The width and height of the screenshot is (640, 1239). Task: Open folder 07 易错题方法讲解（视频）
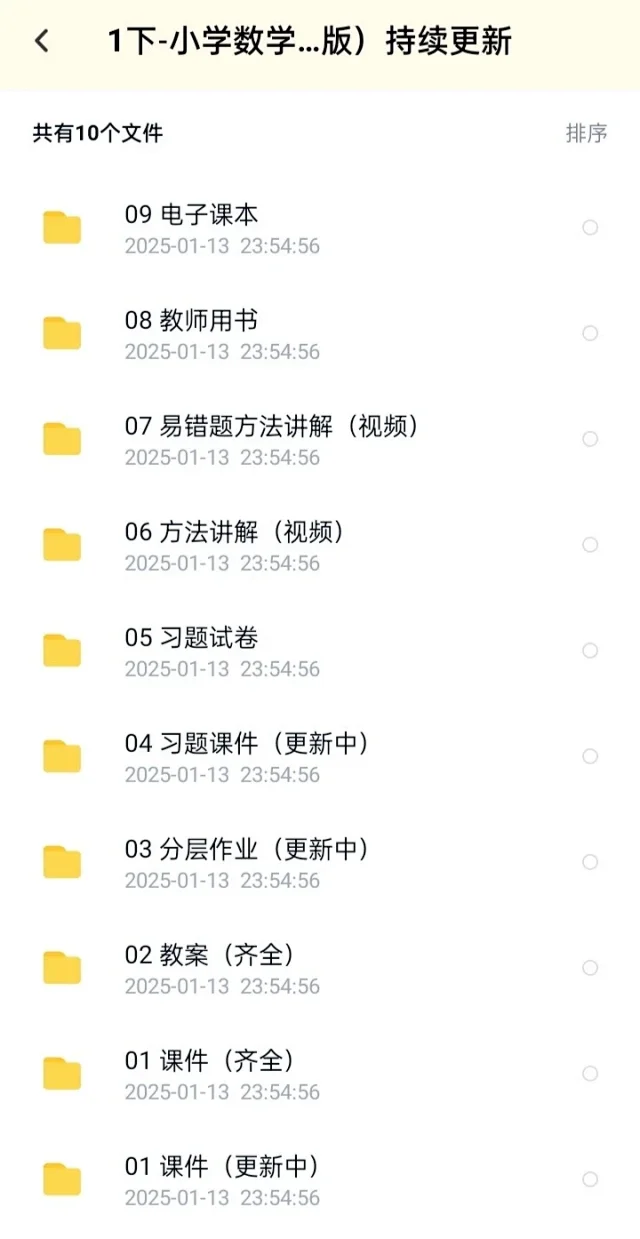point(320,440)
